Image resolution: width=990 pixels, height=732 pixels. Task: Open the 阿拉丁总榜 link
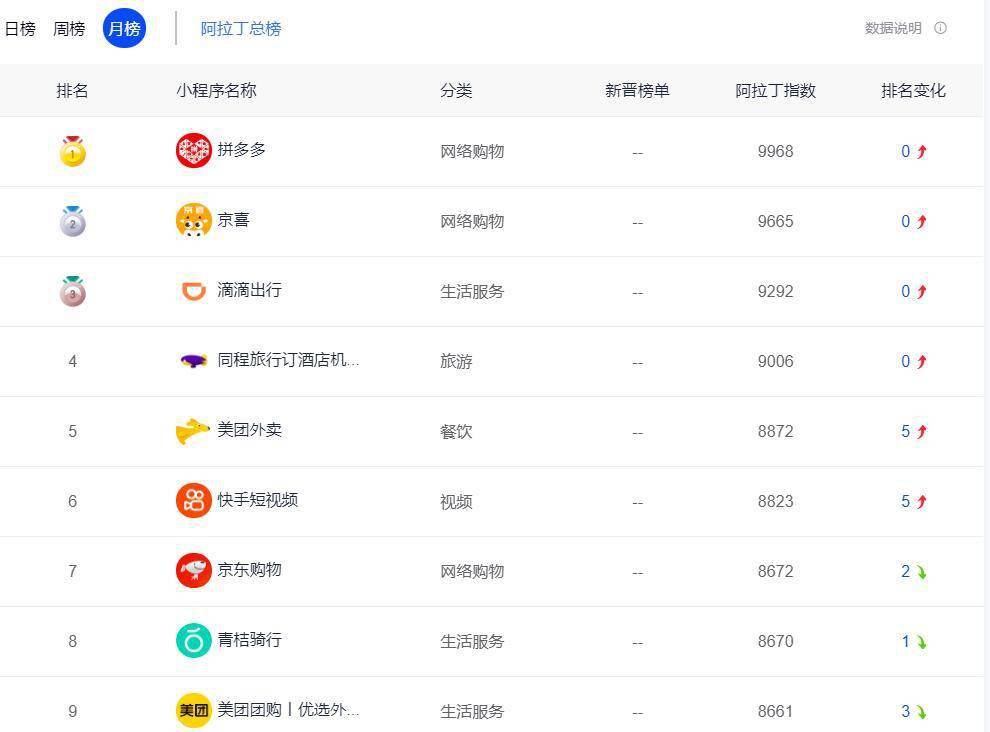(x=241, y=29)
